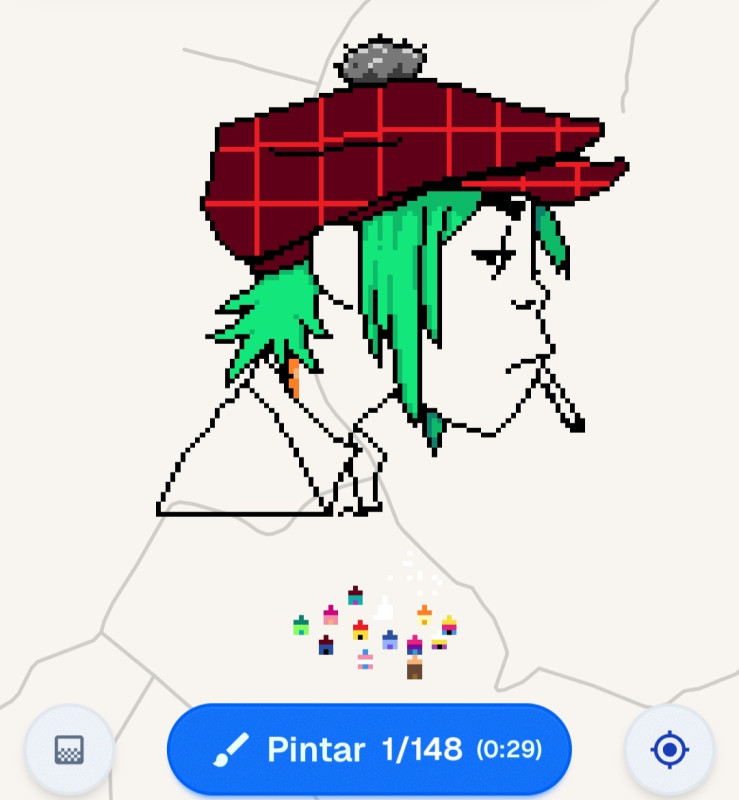
Task: Center the map on my location
Action: (x=669, y=749)
